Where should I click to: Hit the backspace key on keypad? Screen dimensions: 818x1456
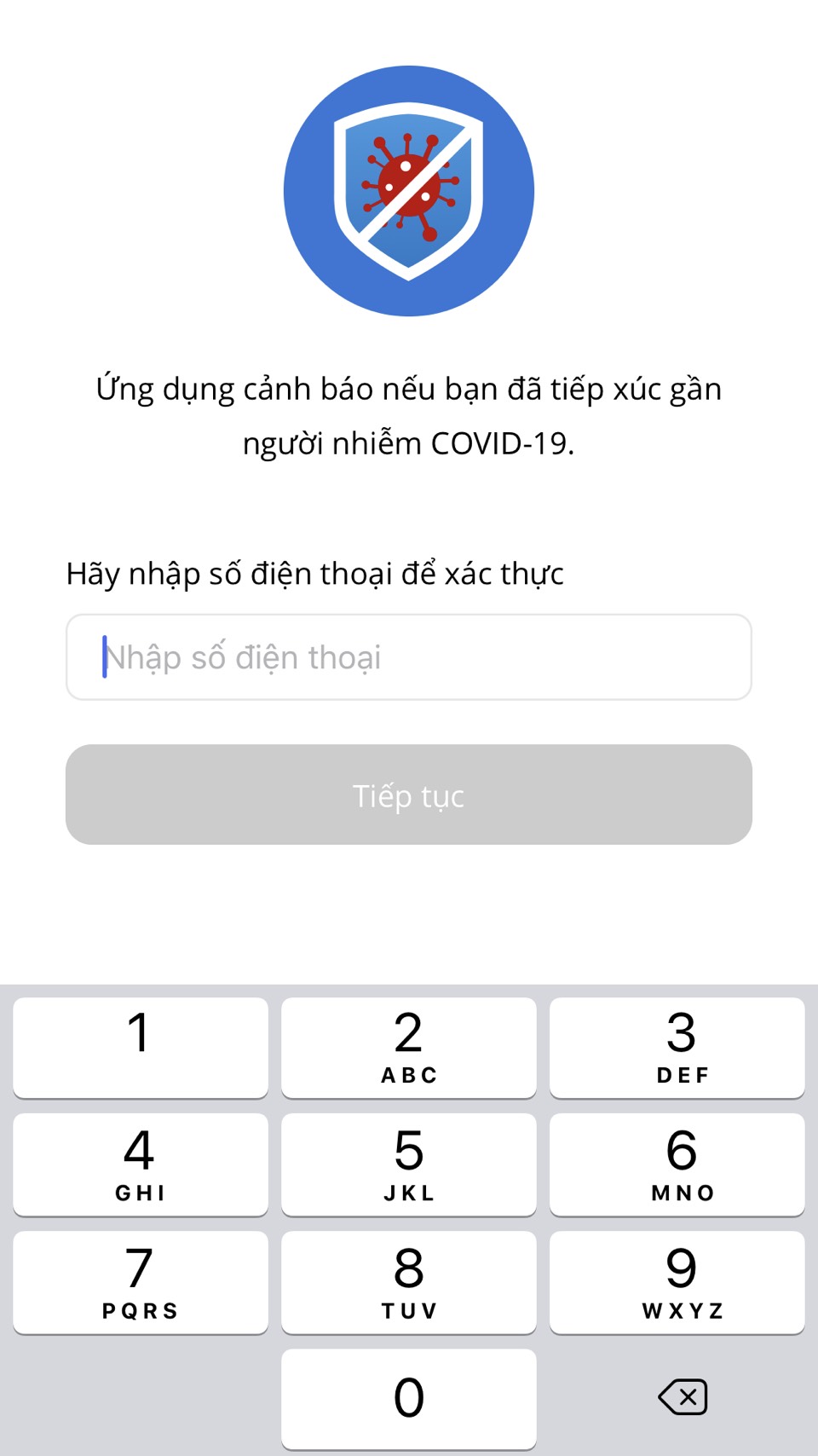(683, 1397)
